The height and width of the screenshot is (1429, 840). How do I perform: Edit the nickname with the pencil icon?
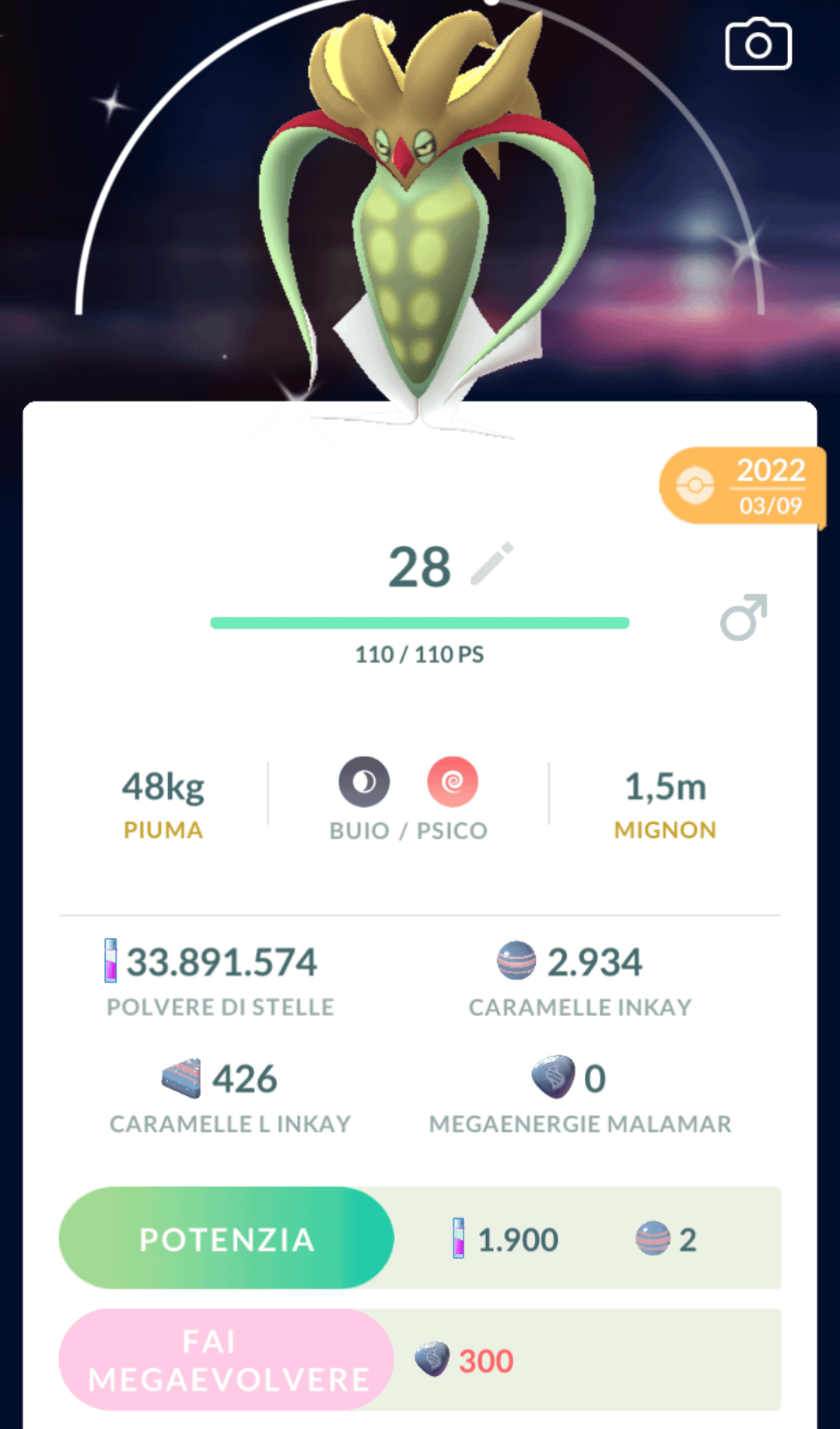(492, 563)
